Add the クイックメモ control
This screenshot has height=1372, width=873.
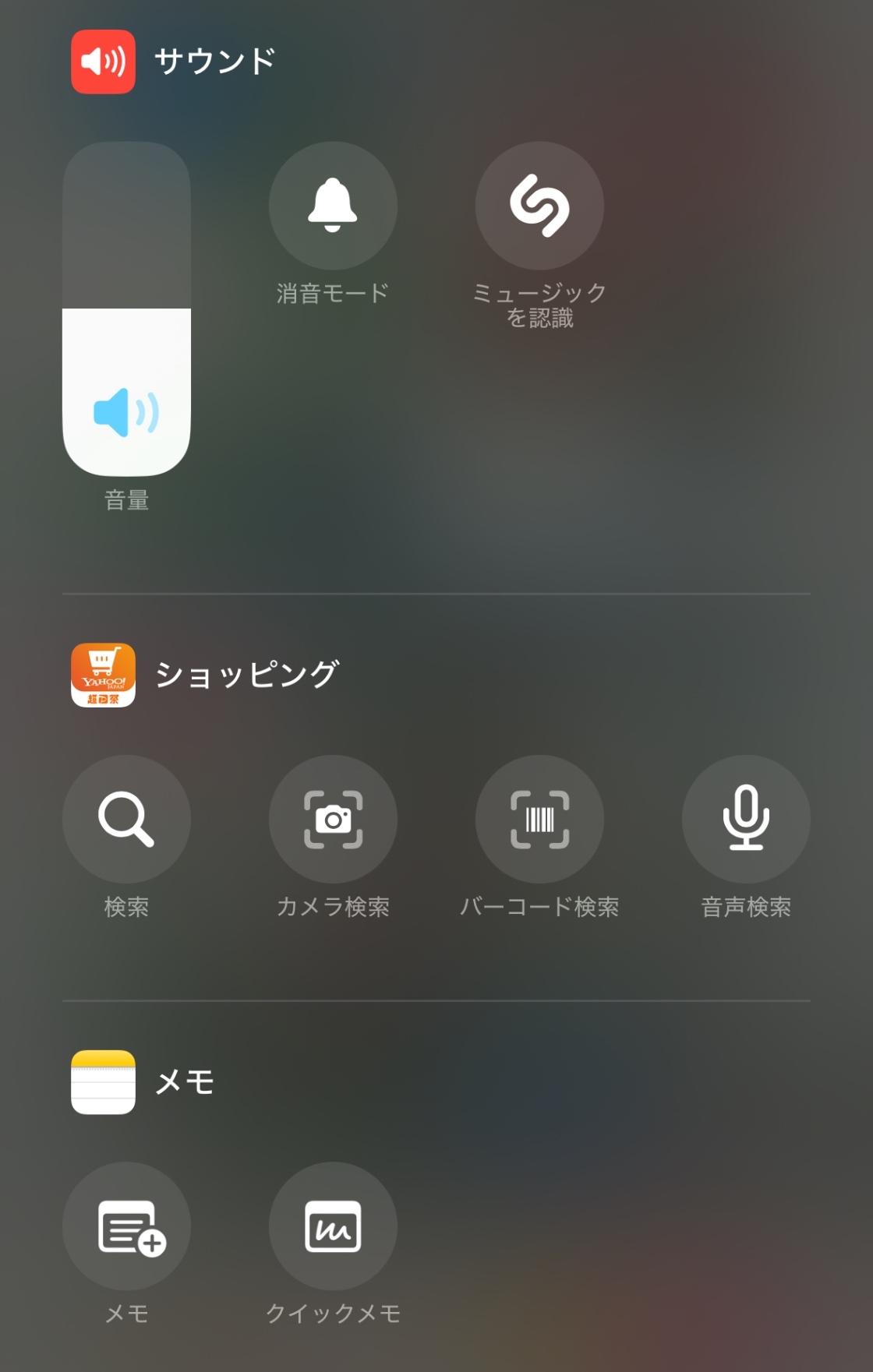333,1226
